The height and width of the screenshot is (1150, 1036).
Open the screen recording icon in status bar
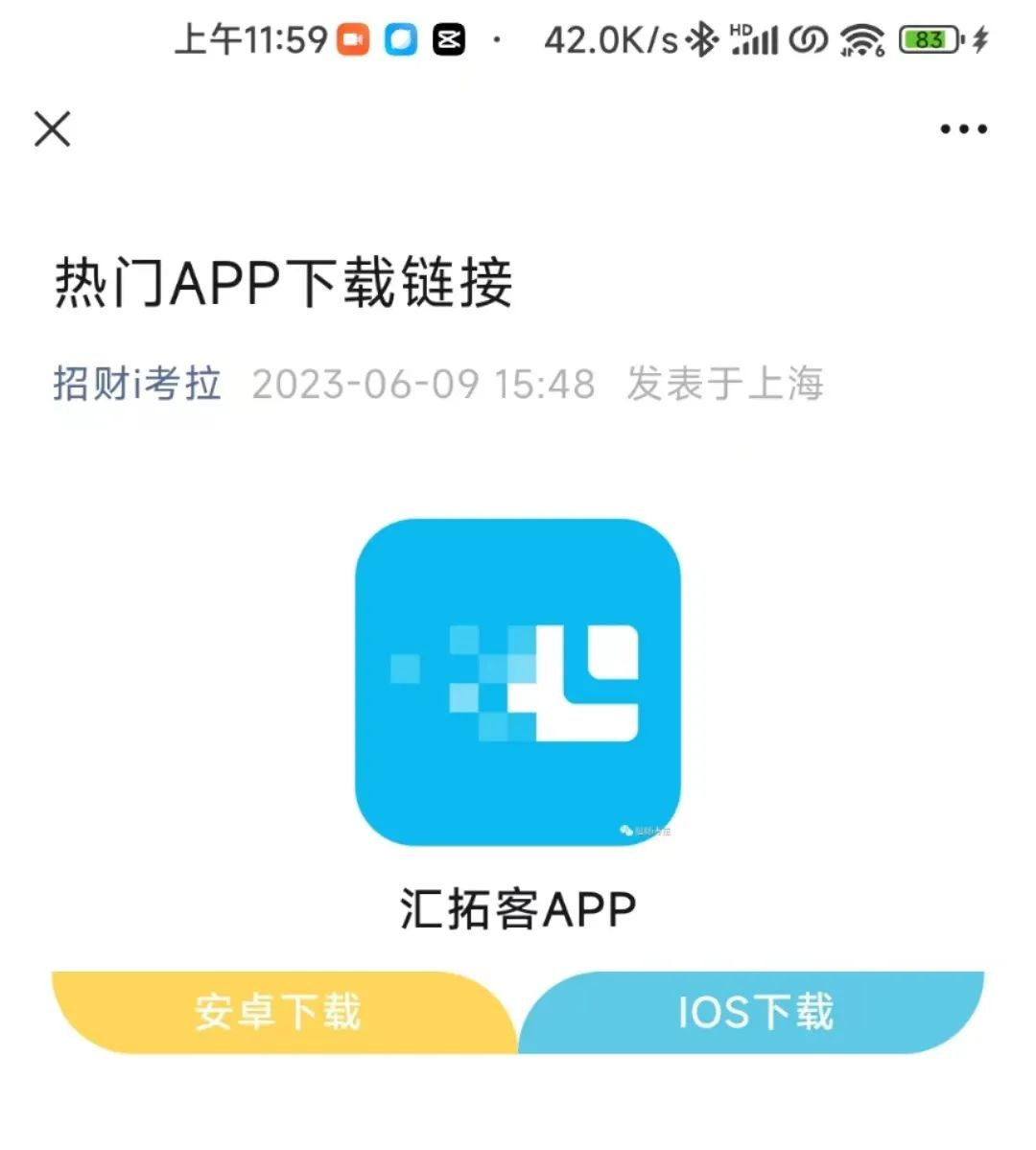(355, 38)
